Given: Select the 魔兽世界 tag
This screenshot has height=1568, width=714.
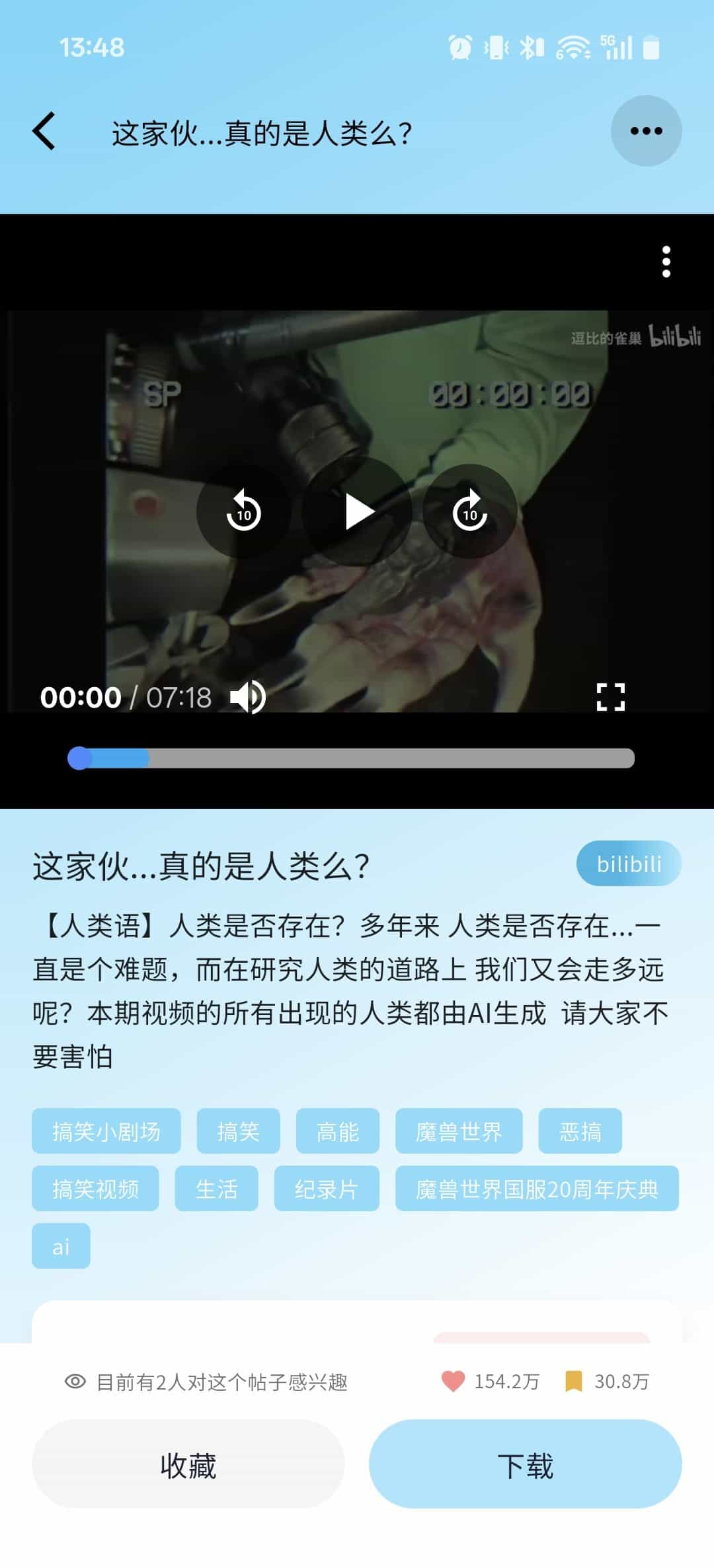Looking at the screenshot, I should 459,1131.
